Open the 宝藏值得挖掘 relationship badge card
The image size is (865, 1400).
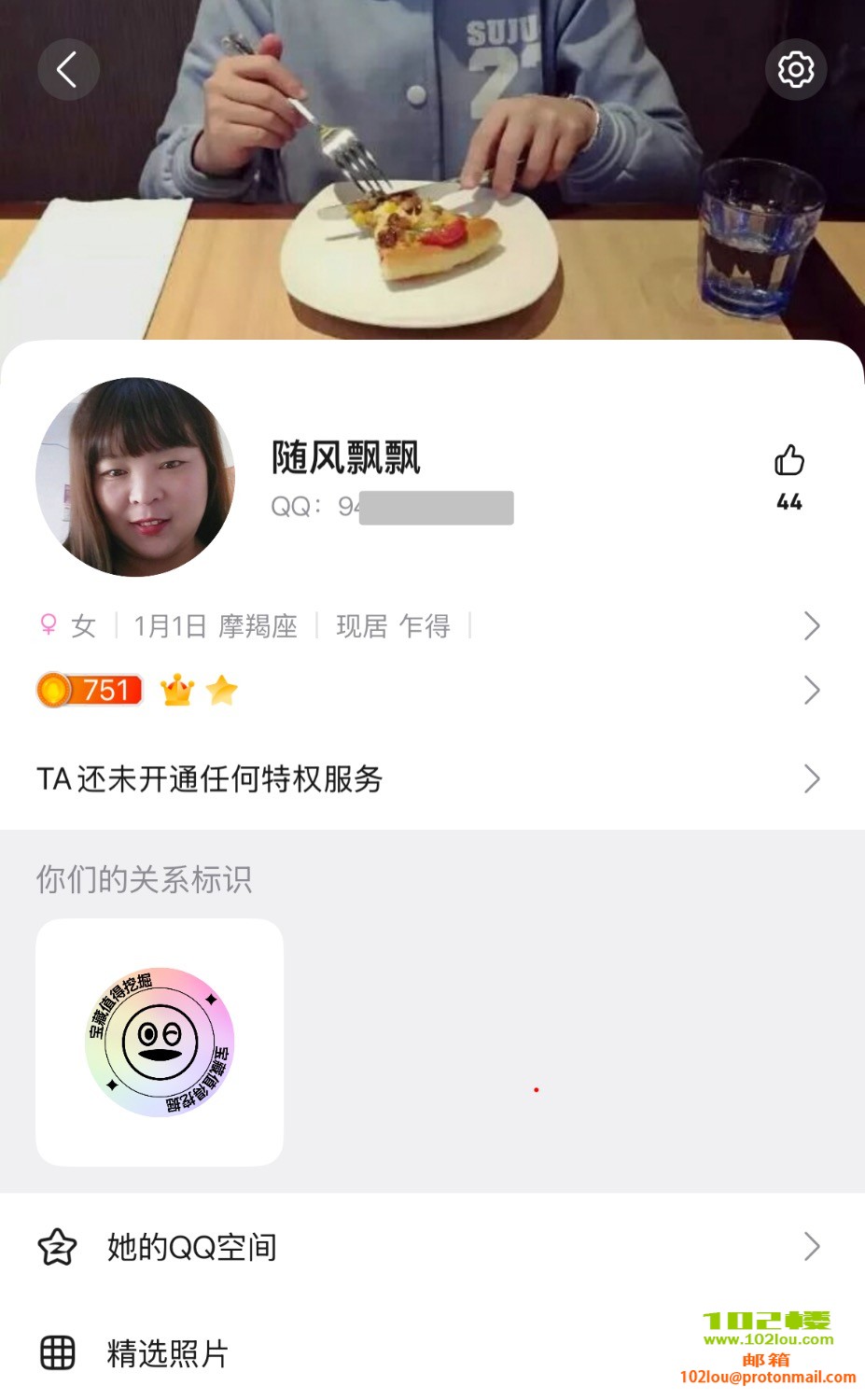tap(160, 1043)
